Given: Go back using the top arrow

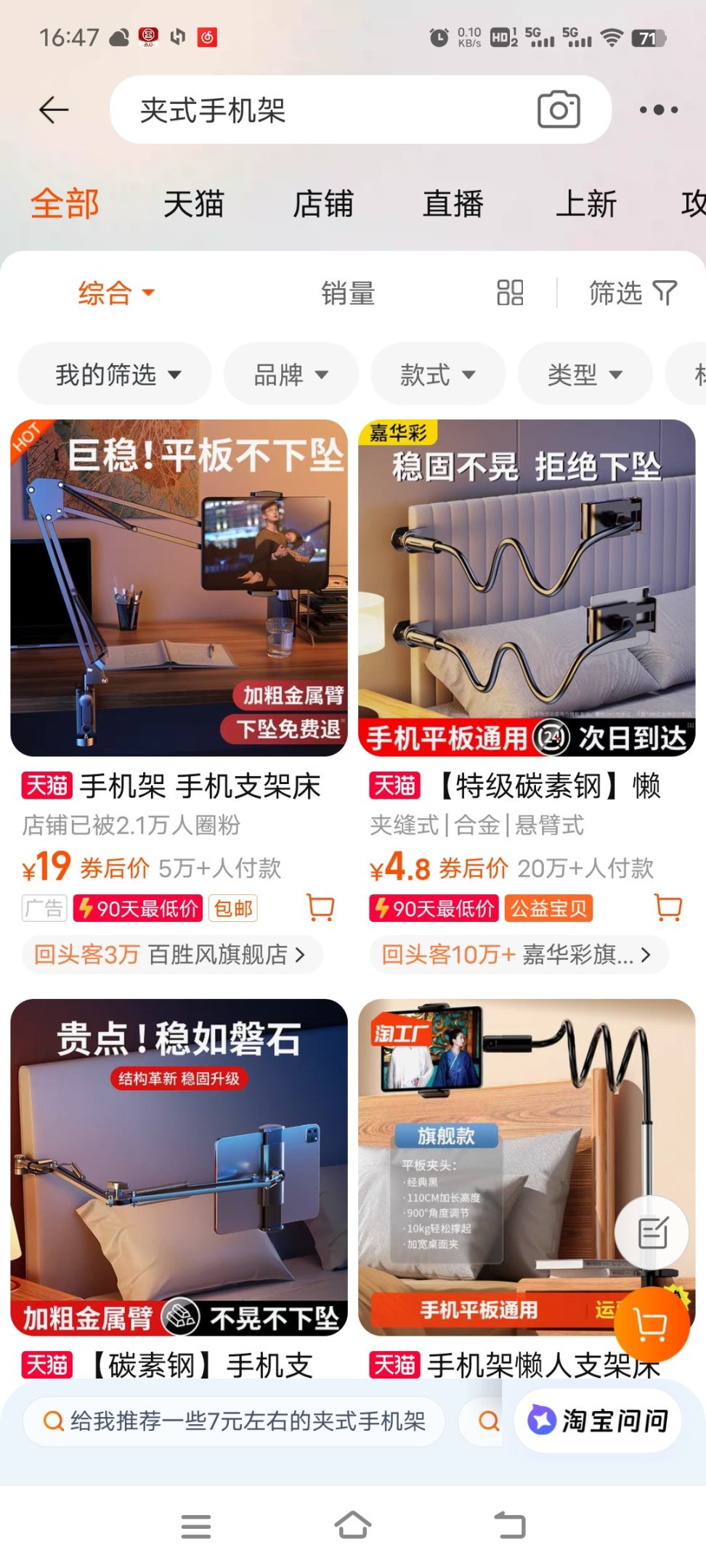Looking at the screenshot, I should [54, 110].
